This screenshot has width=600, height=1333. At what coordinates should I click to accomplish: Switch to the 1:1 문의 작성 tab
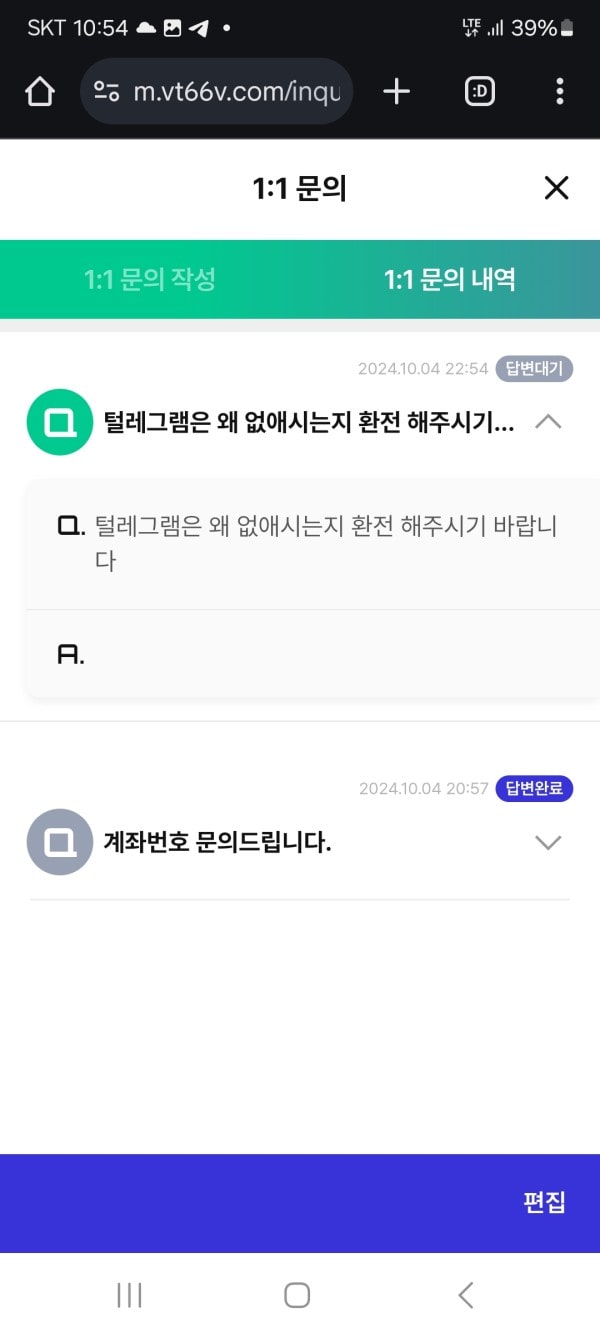click(150, 279)
